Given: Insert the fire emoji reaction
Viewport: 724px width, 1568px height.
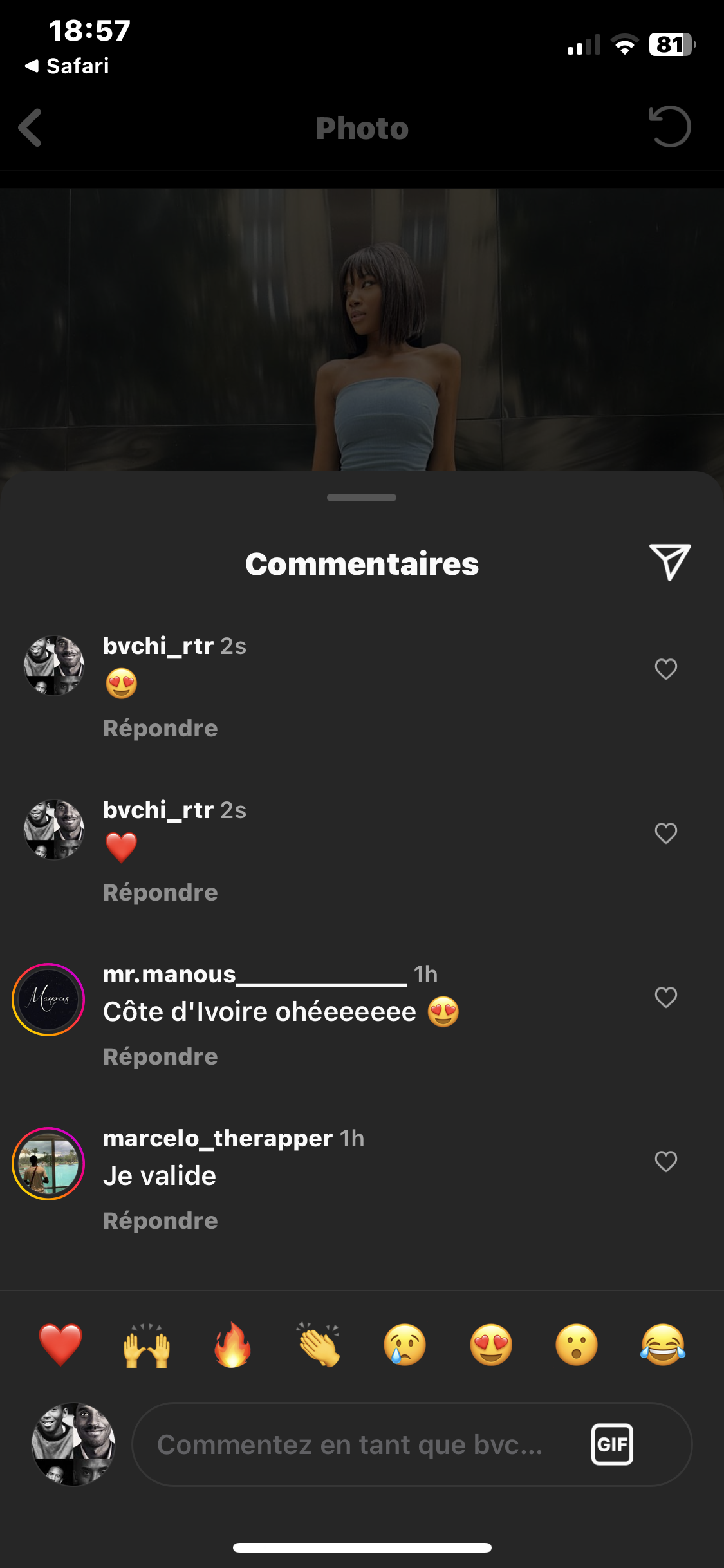Looking at the screenshot, I should tap(232, 1345).
